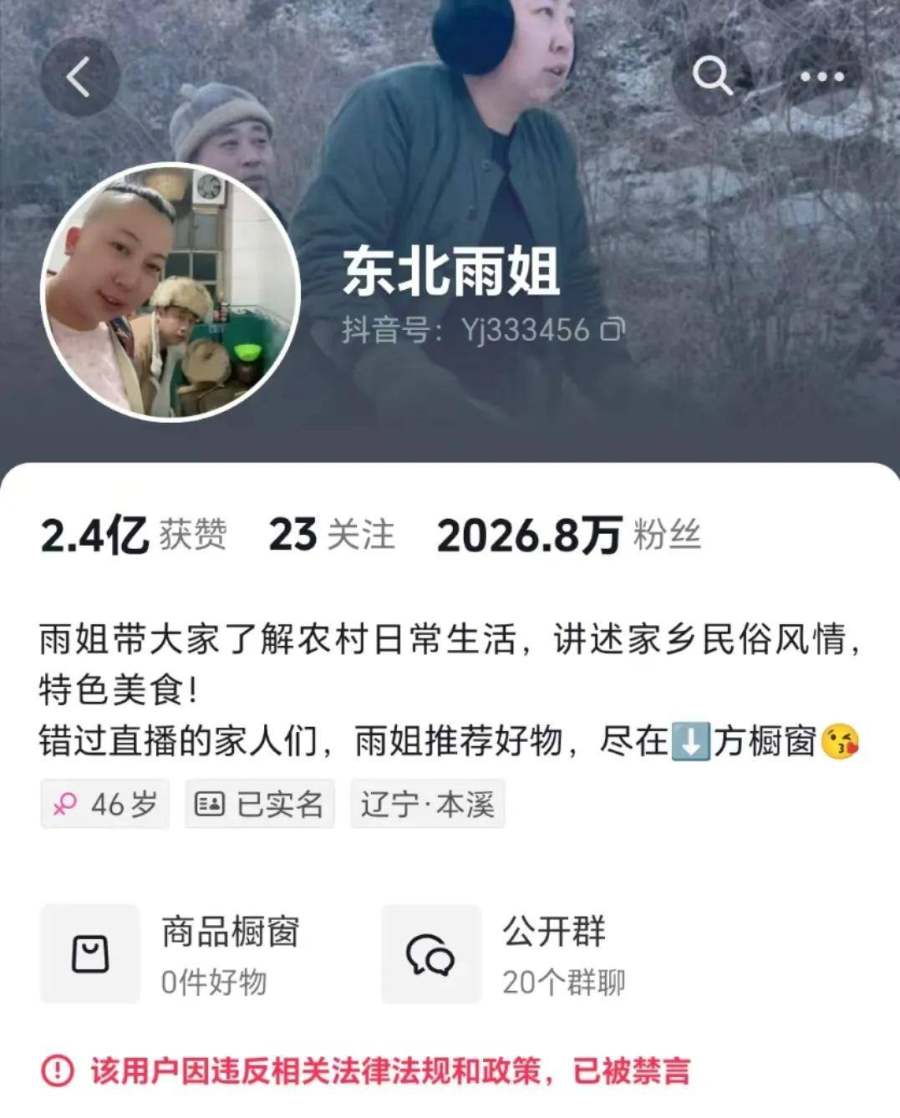The height and width of the screenshot is (1118, 900).
Task: View the 2.4亿 获赞 likes count
Action: 133,537
